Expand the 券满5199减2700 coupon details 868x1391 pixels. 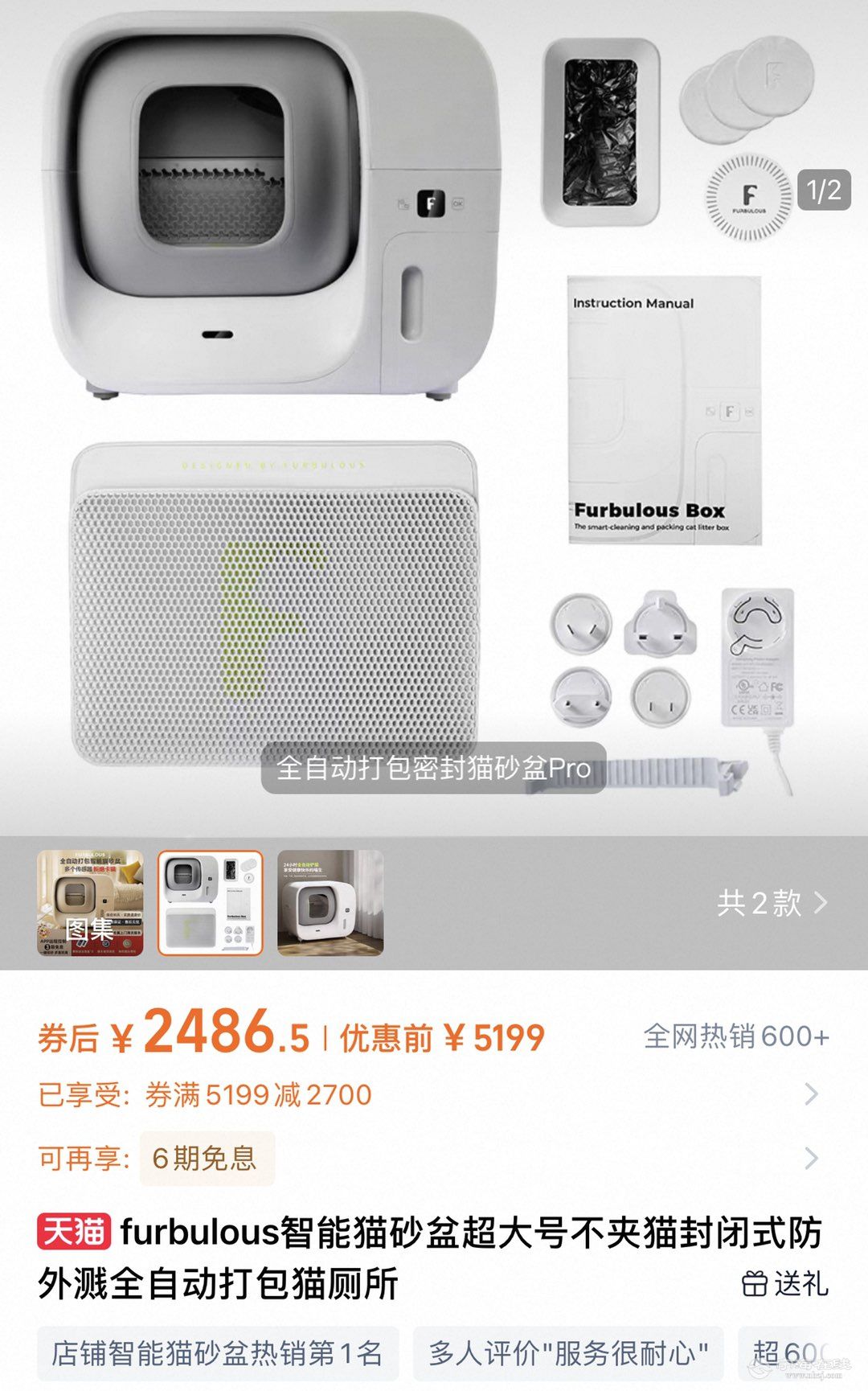click(x=811, y=1094)
